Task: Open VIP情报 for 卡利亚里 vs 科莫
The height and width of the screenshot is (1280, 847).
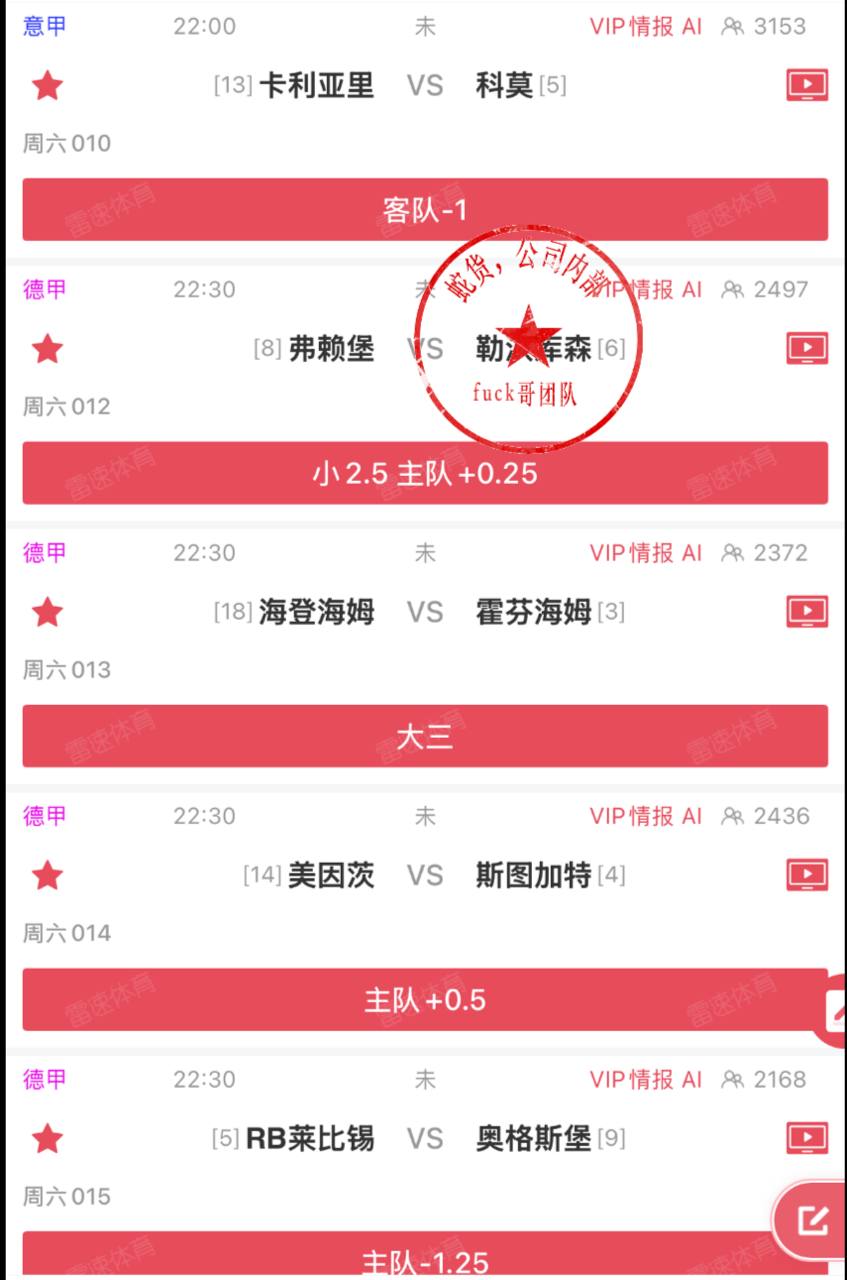Action: 645,27
